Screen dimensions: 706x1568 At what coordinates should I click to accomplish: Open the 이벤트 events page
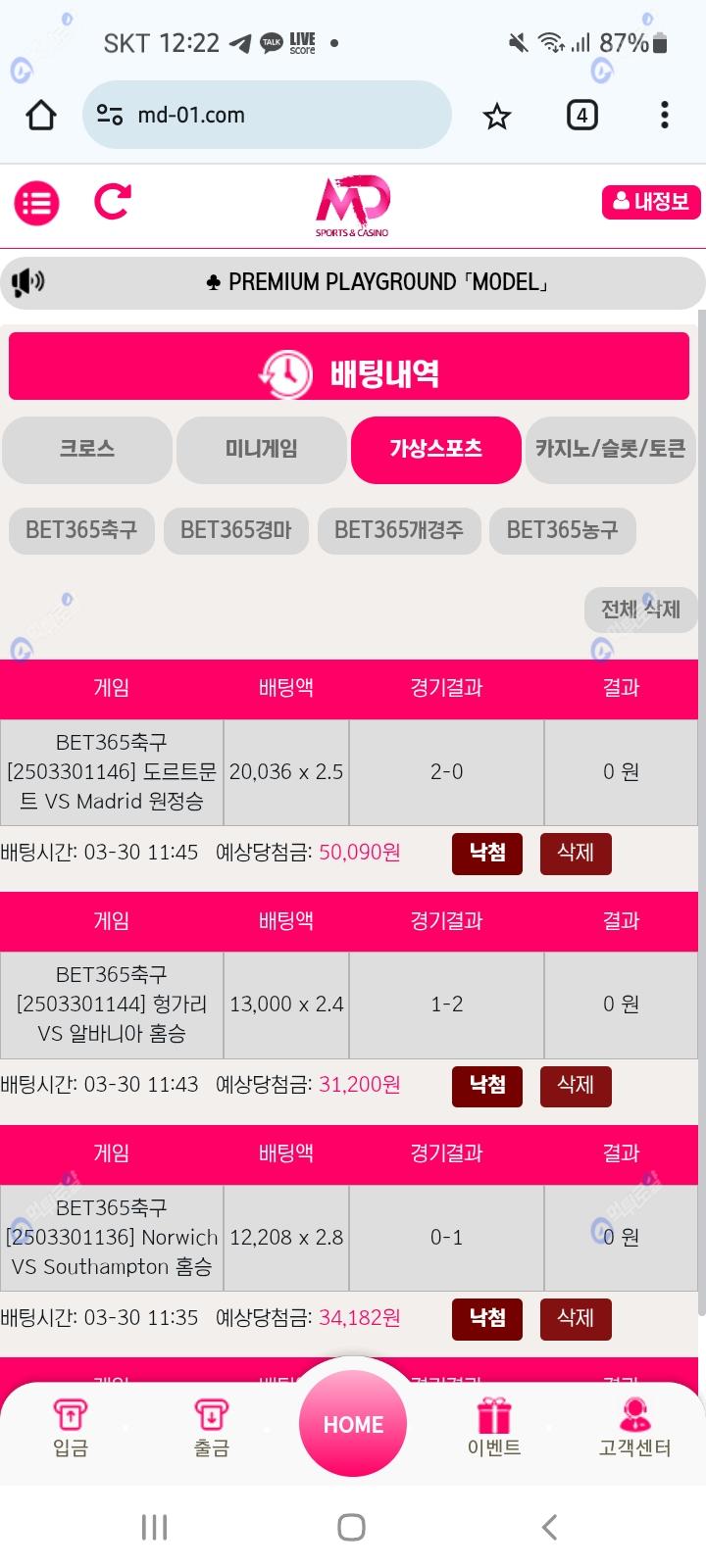click(494, 1427)
